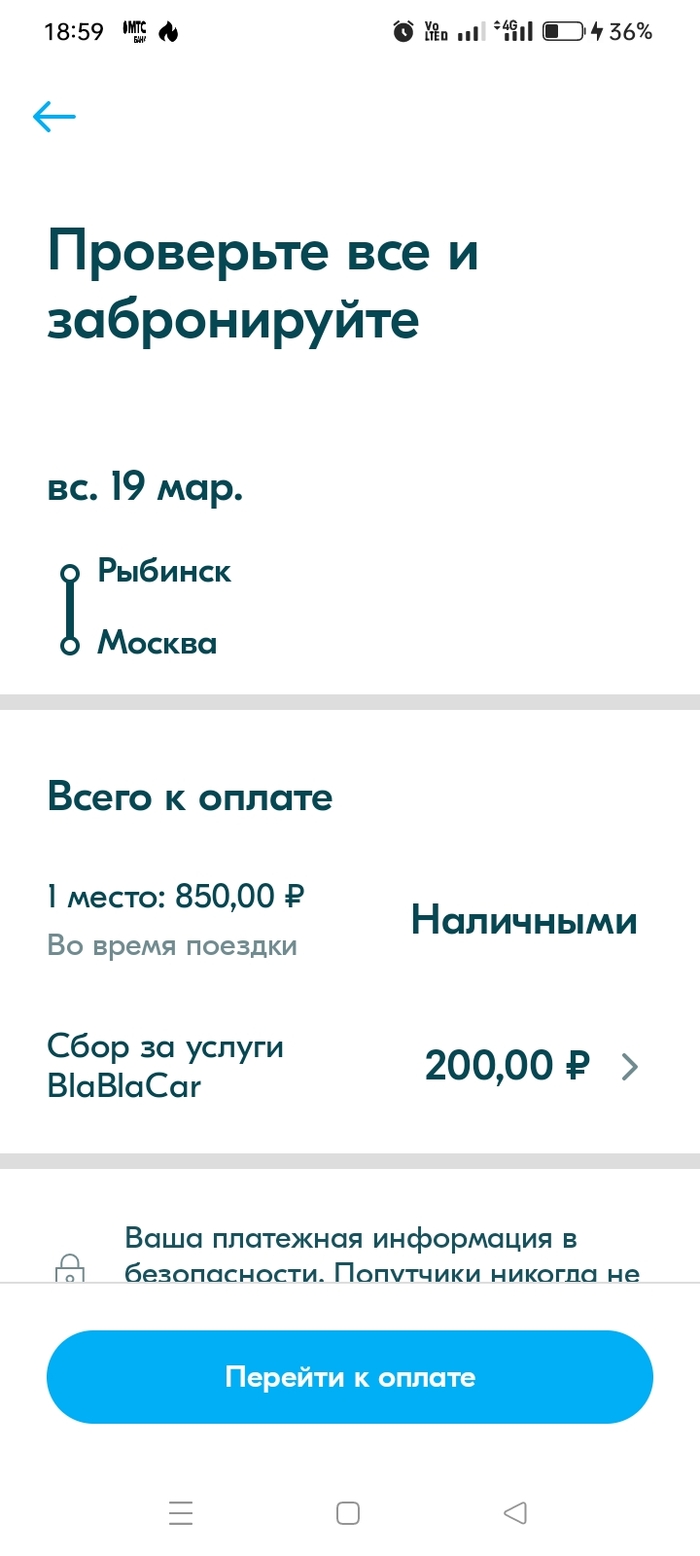Screen dimensions: 700x1556
Task: Go back using the blue arrow
Action: coord(54,117)
